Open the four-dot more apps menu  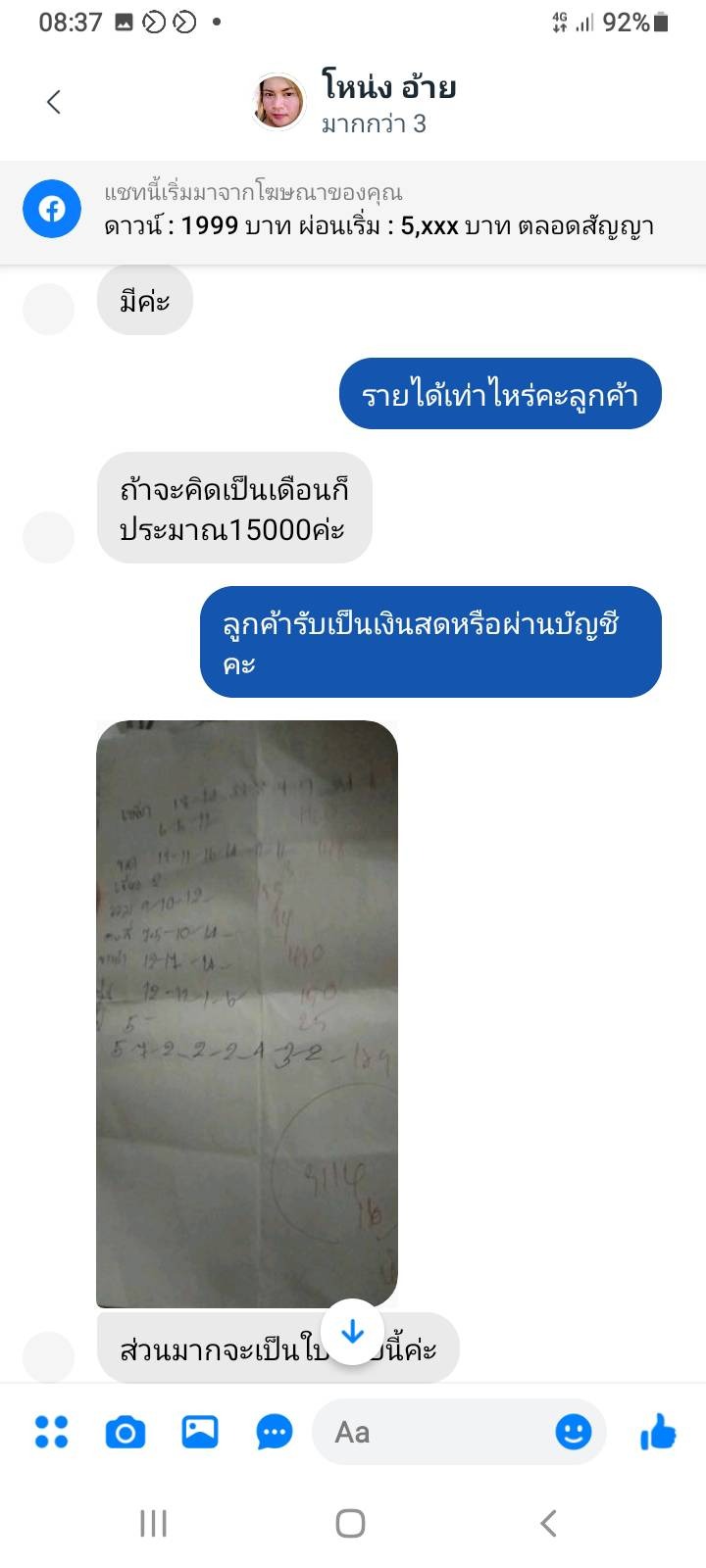tap(51, 1432)
